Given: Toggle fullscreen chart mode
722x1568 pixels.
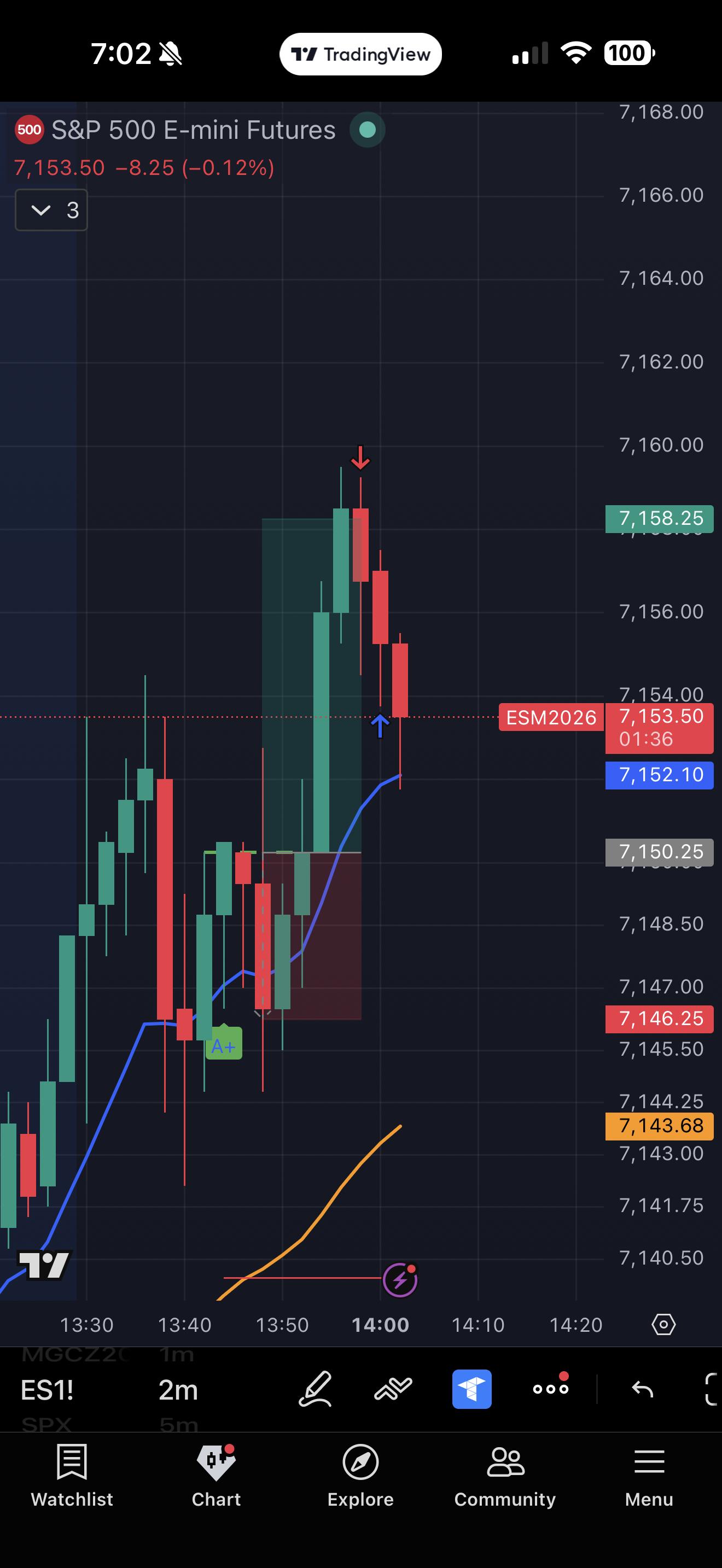Looking at the screenshot, I should 711,1389.
